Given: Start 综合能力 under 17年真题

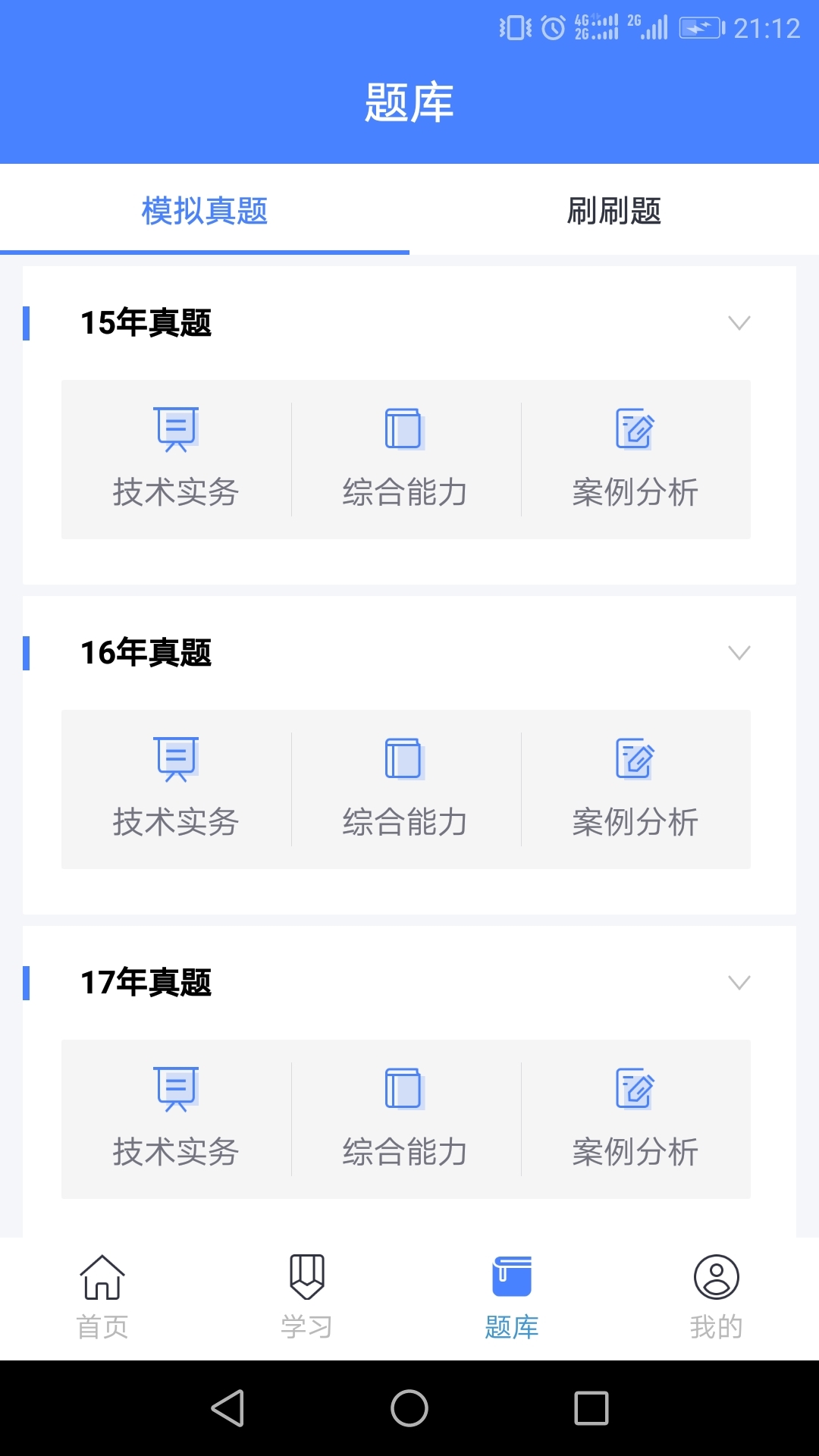Looking at the screenshot, I should 406,1119.
